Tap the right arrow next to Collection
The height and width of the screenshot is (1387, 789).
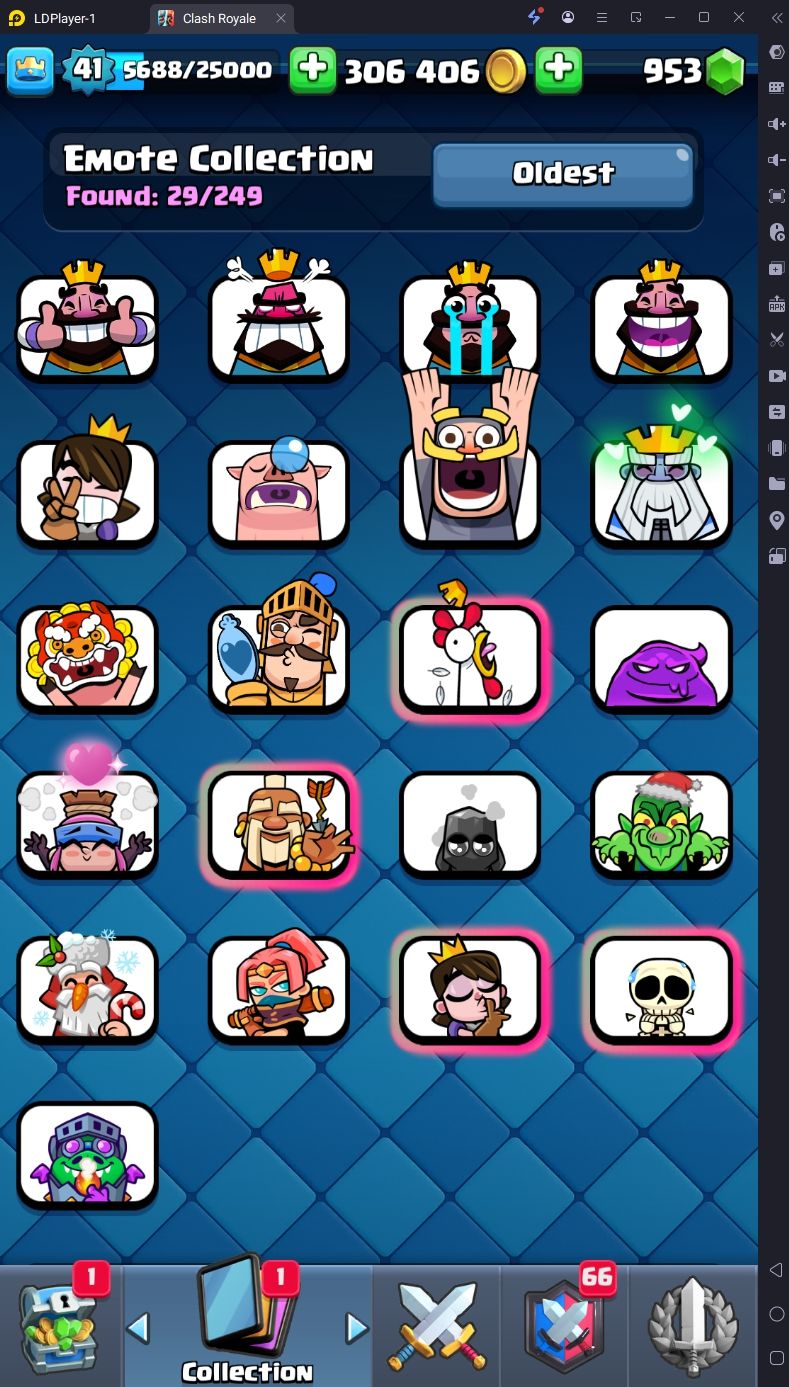pyautogui.click(x=357, y=1328)
